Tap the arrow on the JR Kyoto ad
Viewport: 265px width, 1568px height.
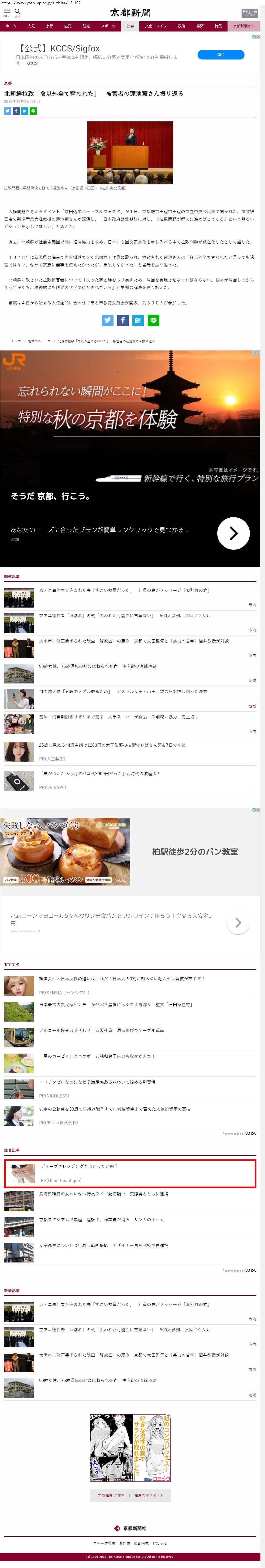pos(233,533)
